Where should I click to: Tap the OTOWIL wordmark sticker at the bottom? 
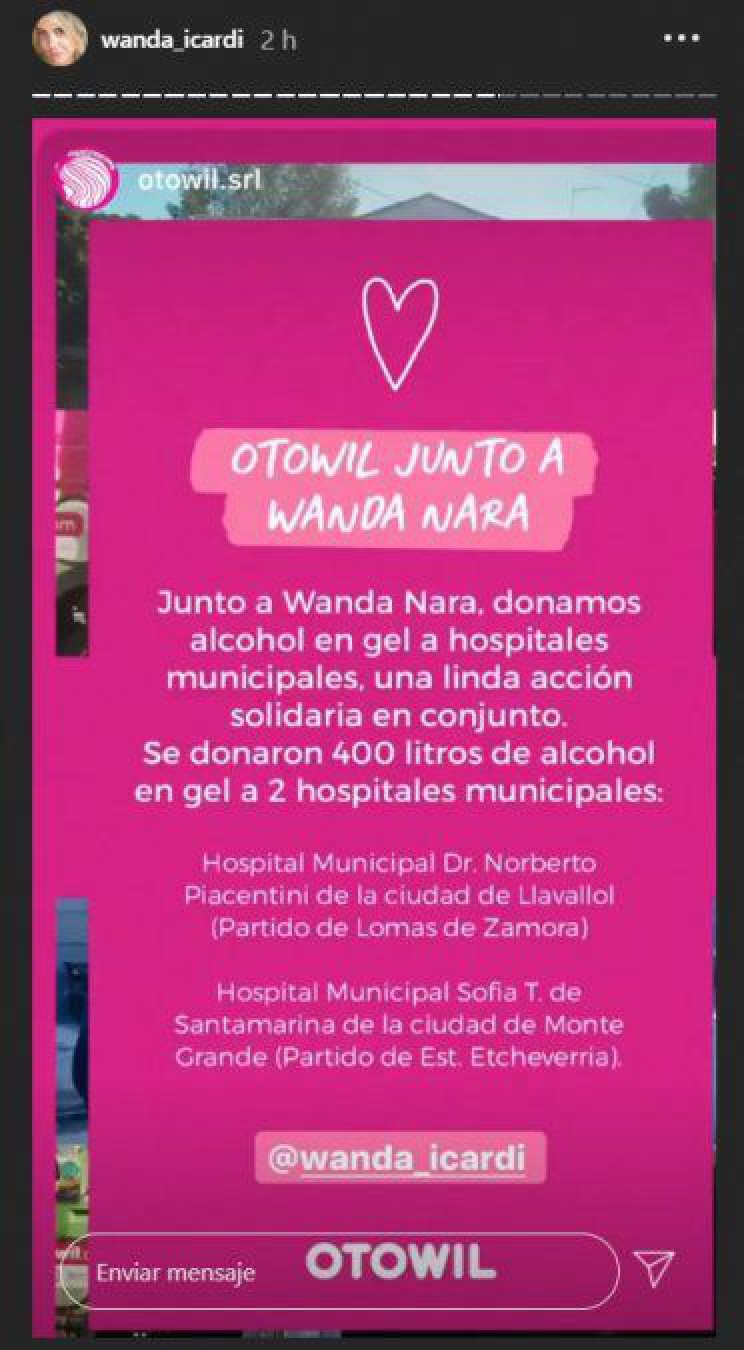[x=404, y=1262]
